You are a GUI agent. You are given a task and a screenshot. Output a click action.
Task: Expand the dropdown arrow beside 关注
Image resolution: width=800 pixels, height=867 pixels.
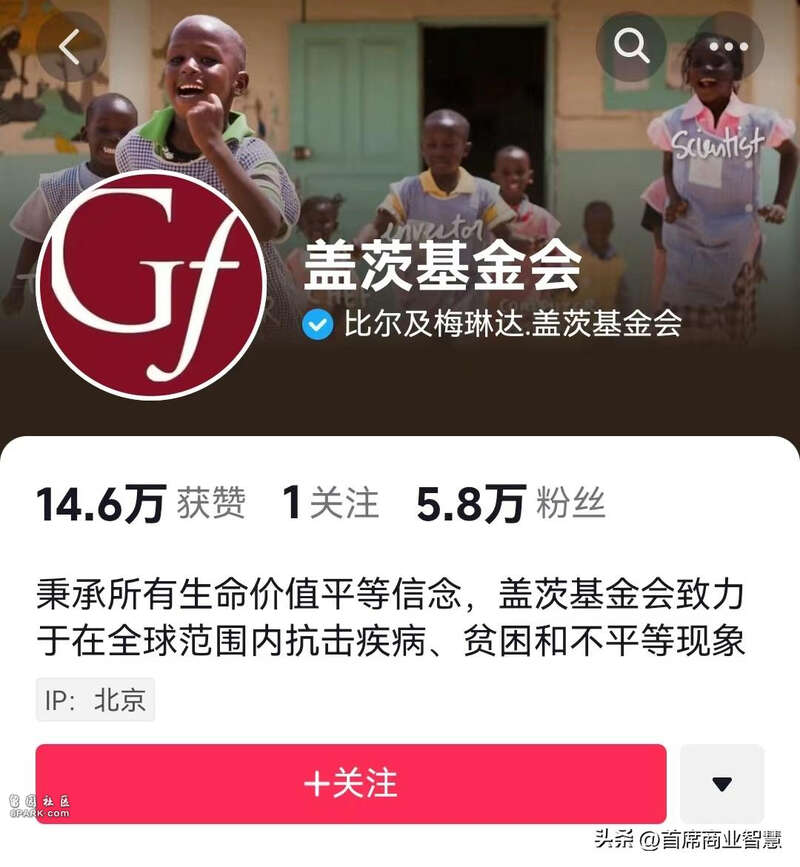pyautogui.click(x=721, y=784)
